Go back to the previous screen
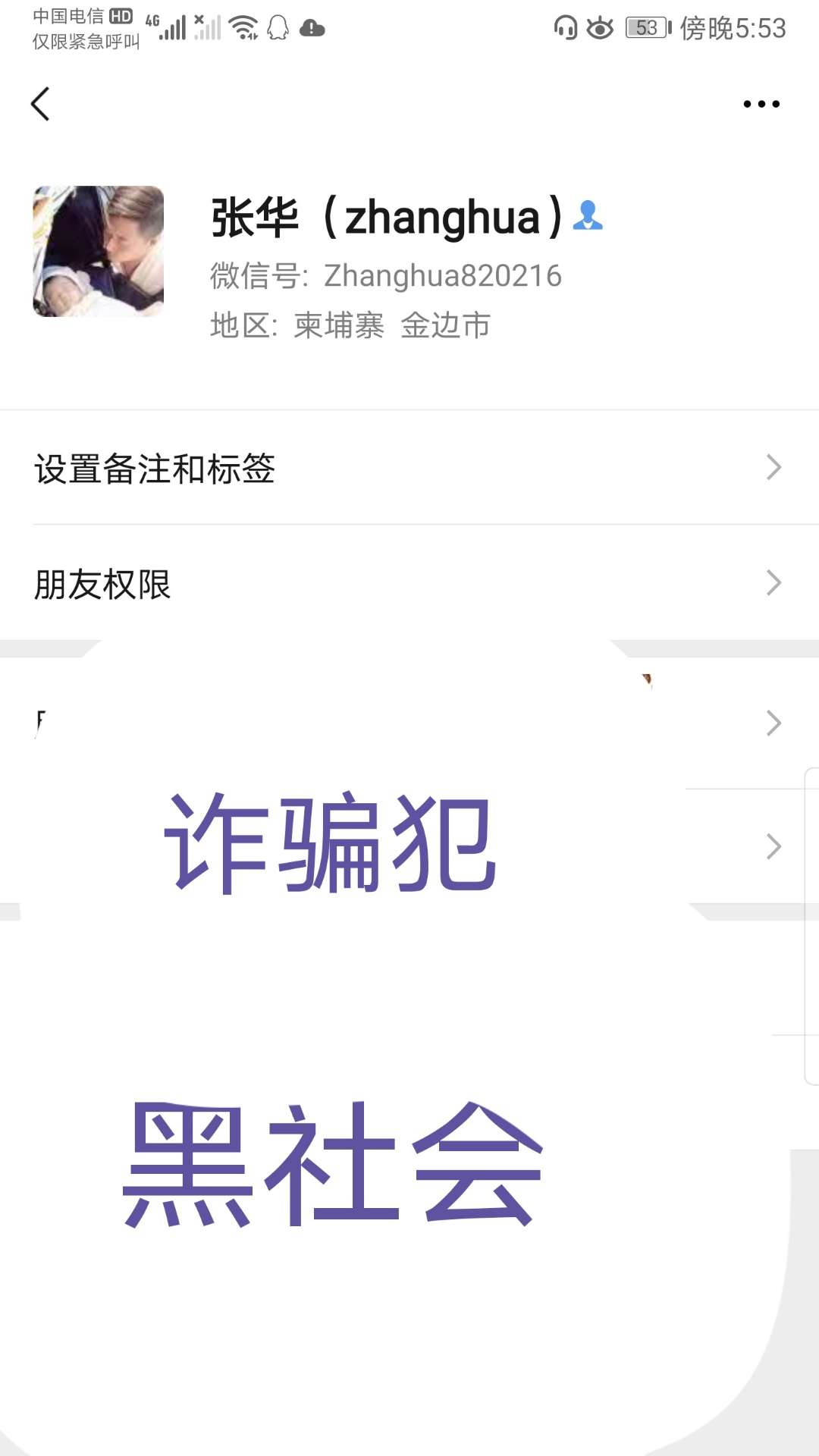 pos(41,104)
